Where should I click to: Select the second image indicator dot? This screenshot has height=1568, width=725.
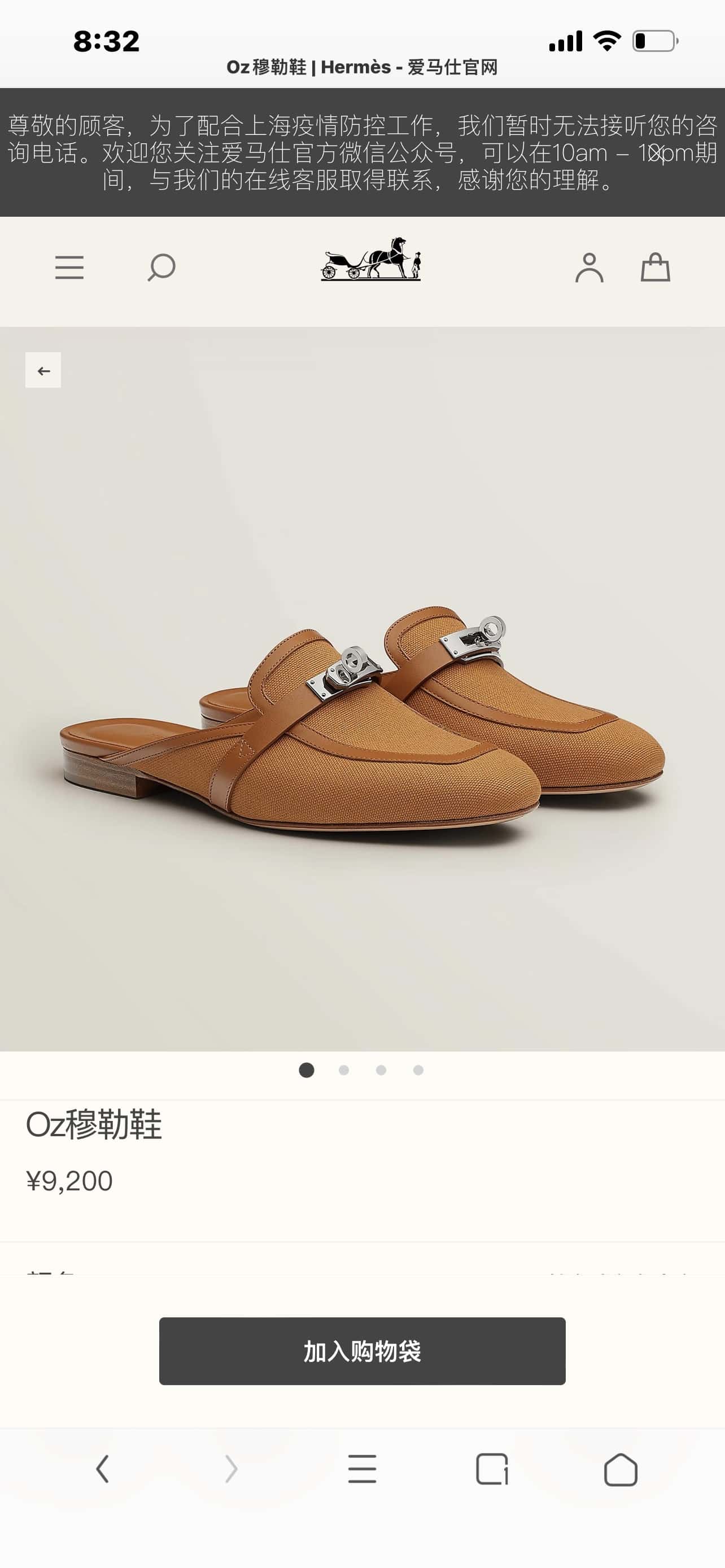[344, 1070]
